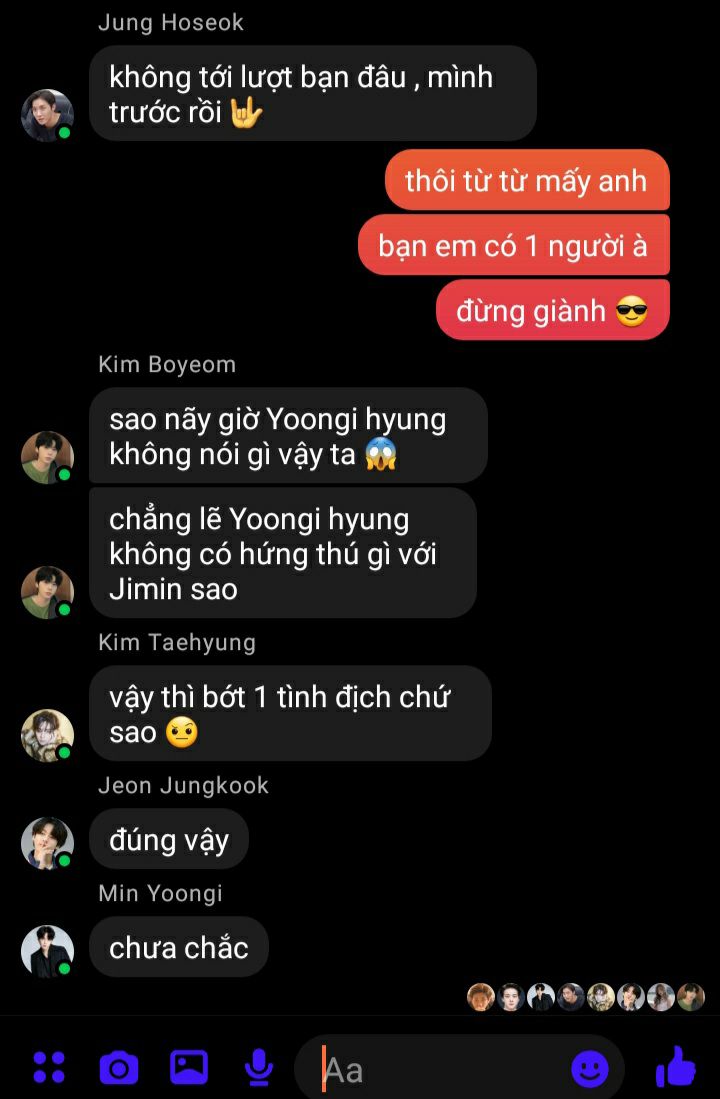The height and width of the screenshot is (1099, 720).
Task: View Jeon Jungkook's profile picture
Action: pos(47,843)
